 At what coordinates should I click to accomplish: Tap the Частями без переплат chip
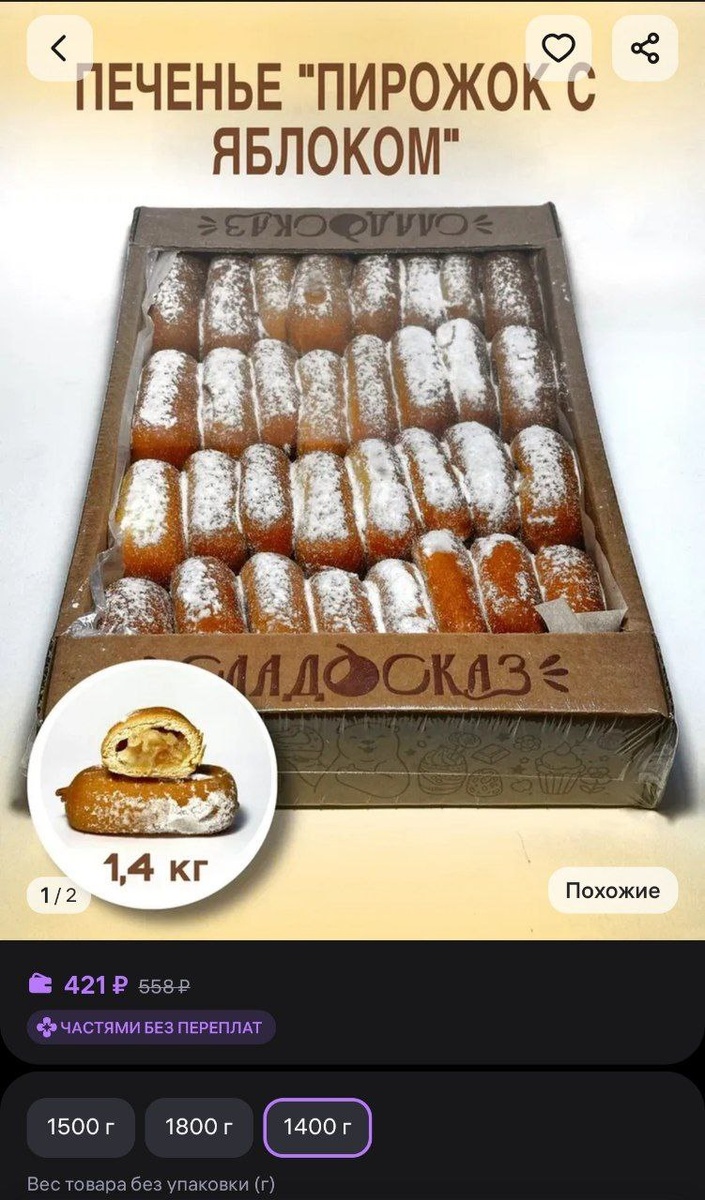pyautogui.click(x=151, y=1027)
